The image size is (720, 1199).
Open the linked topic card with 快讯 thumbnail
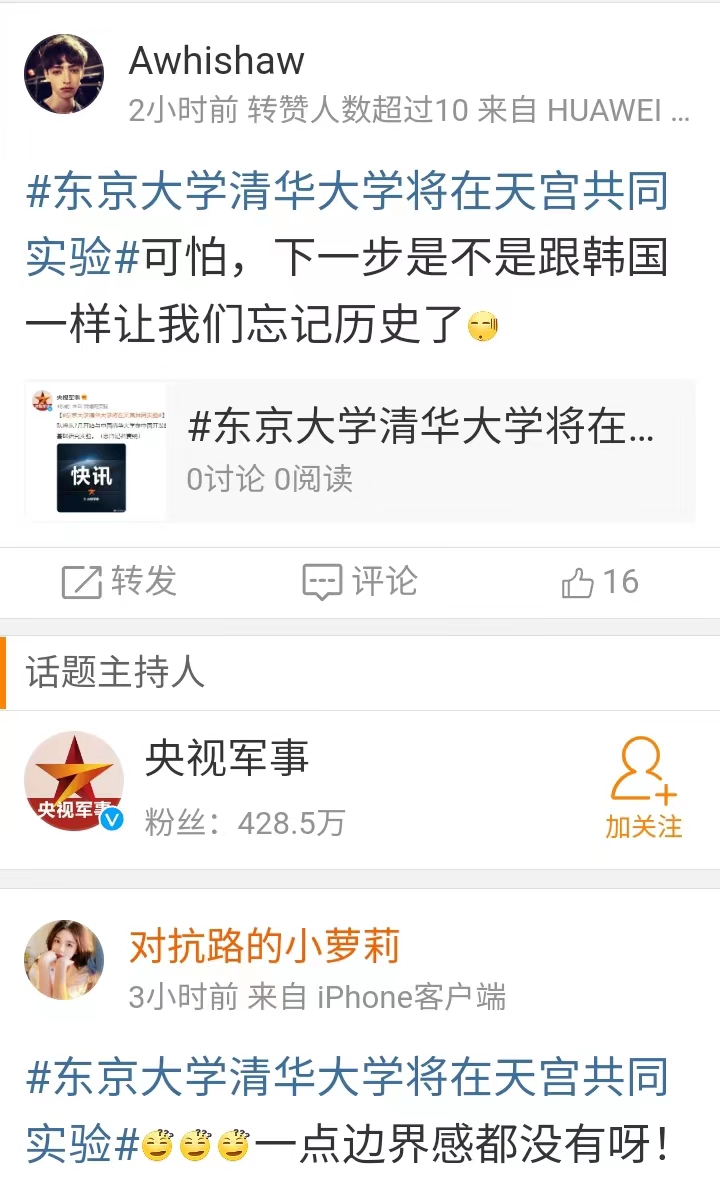click(x=360, y=451)
